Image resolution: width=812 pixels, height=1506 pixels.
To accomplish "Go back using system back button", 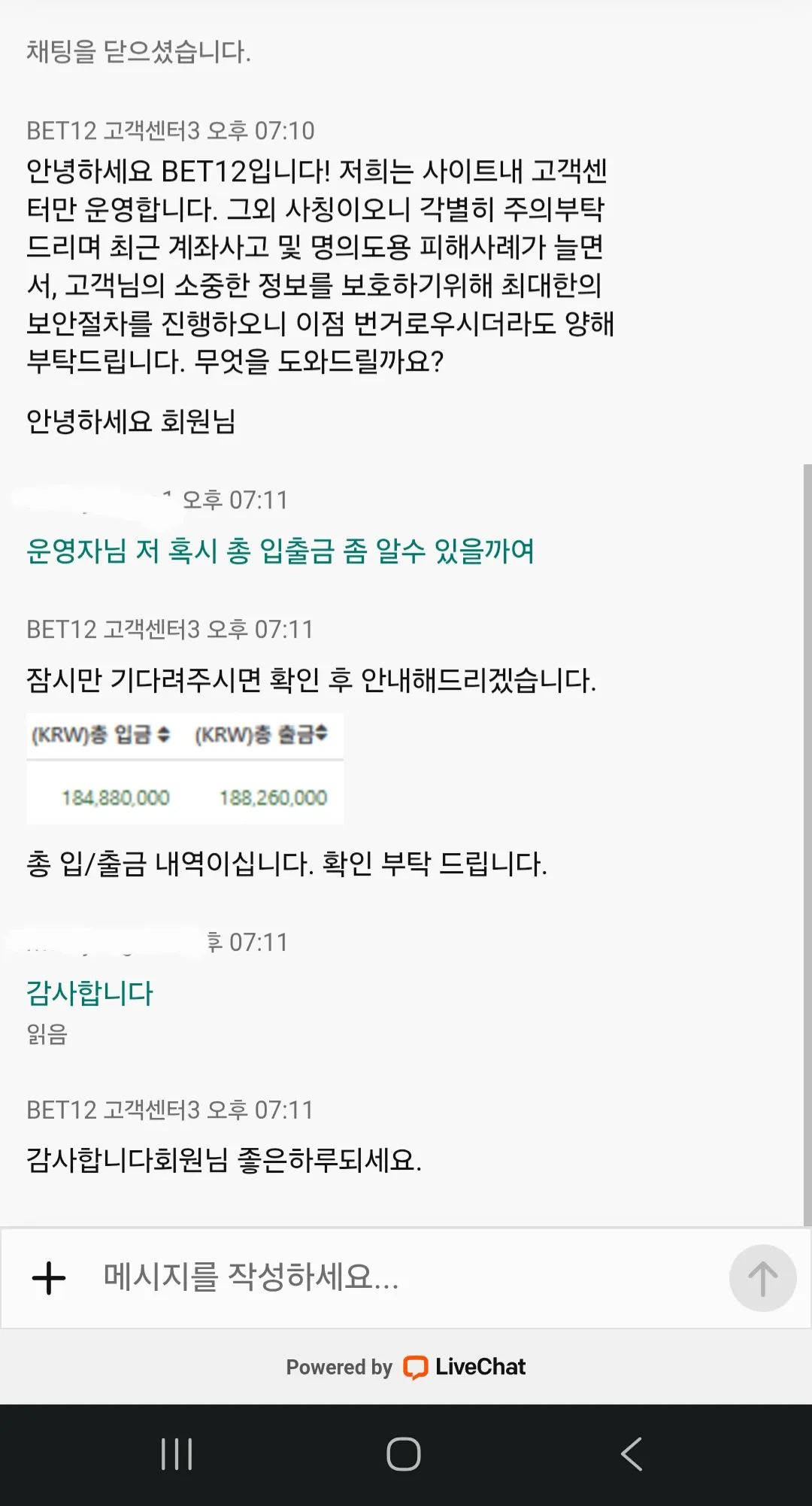I will tap(632, 1454).
